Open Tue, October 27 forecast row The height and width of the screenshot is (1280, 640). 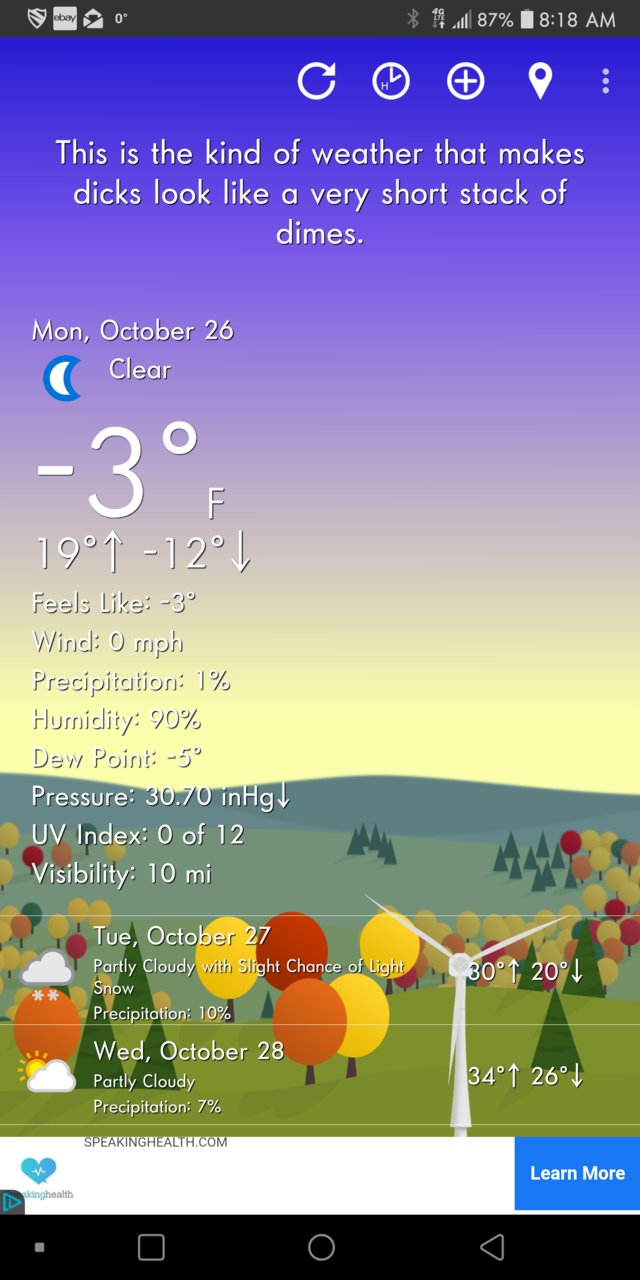click(x=320, y=970)
